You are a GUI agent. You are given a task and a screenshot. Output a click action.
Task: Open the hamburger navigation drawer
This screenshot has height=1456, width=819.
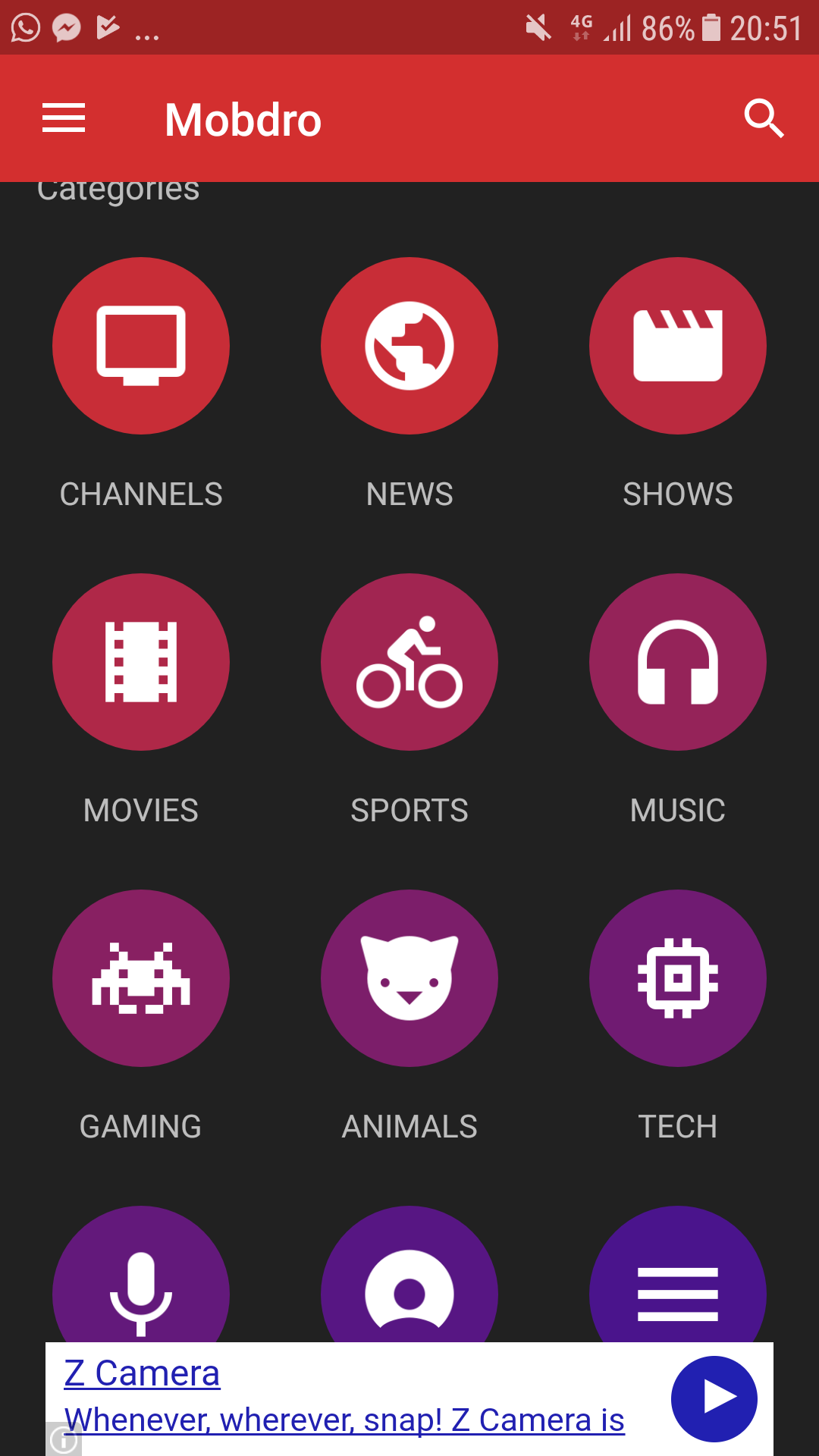[64, 118]
